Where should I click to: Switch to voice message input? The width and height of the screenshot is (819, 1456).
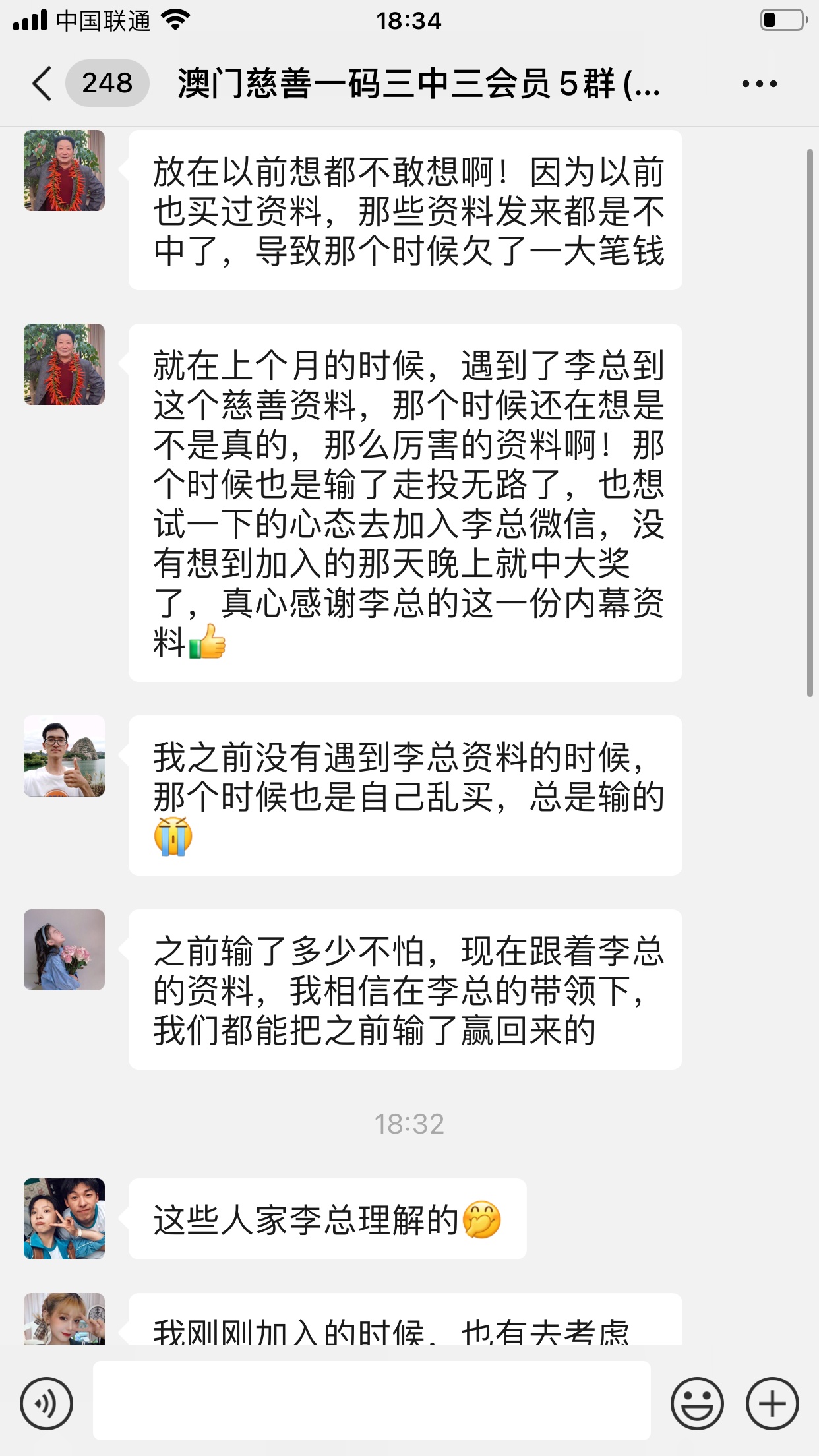tap(46, 1403)
